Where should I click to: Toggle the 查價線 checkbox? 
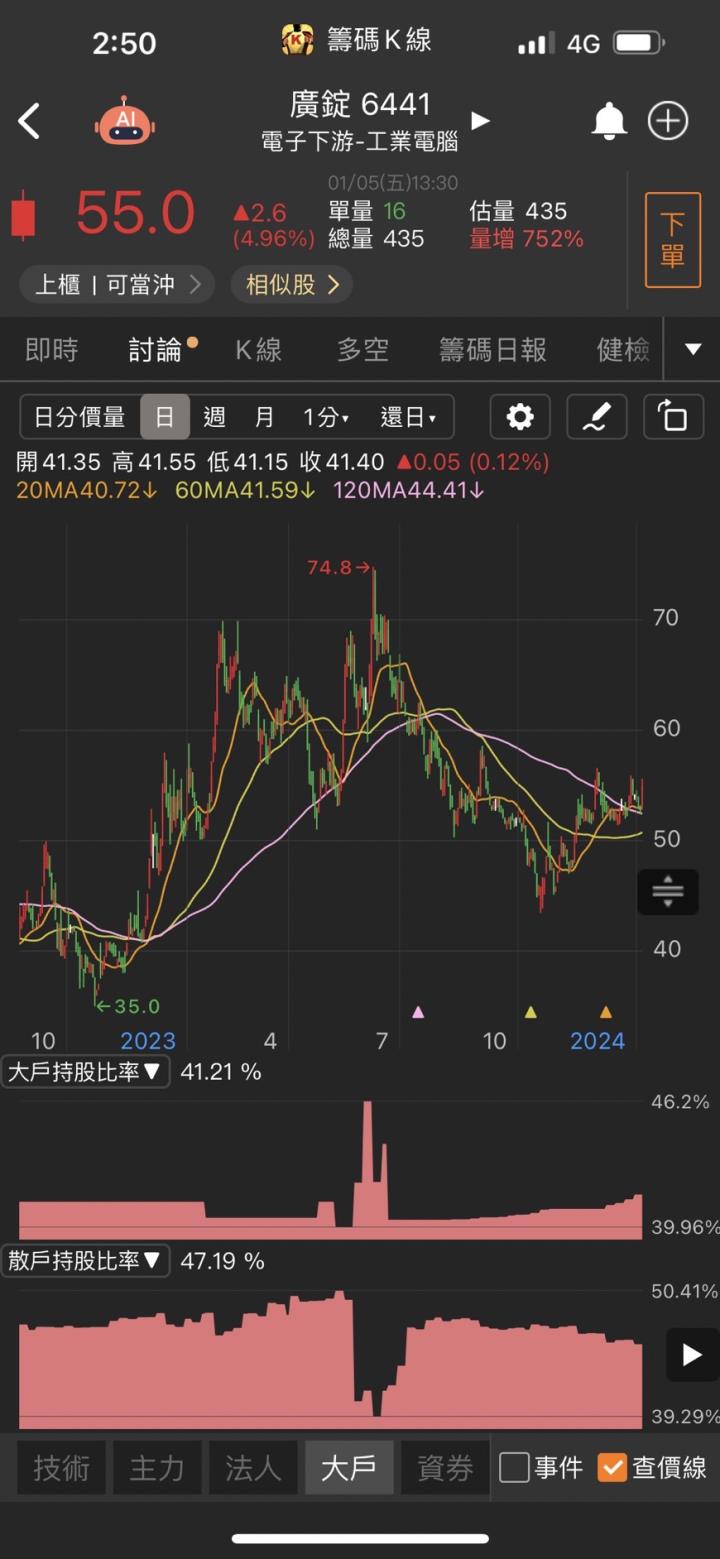(x=612, y=1467)
